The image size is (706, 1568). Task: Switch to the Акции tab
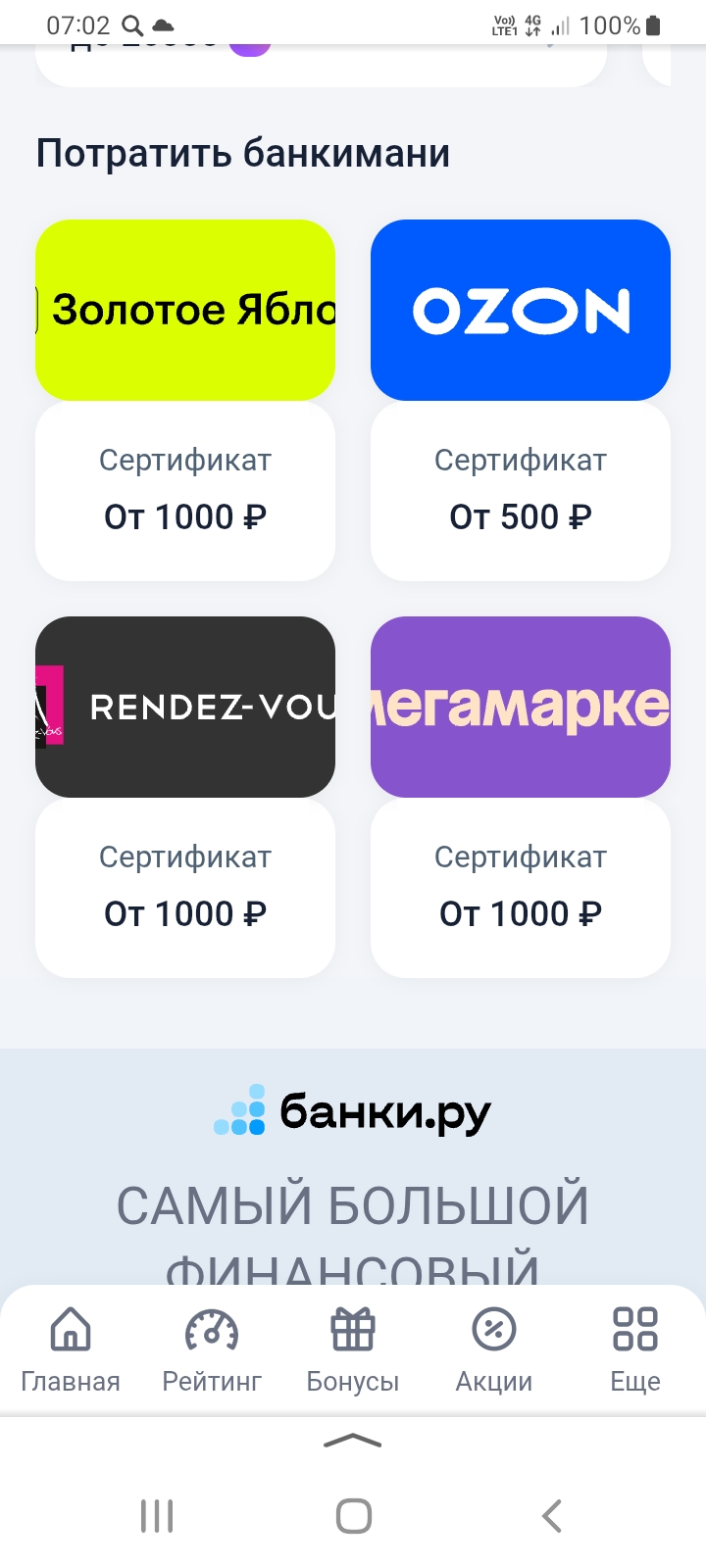coord(494,1349)
